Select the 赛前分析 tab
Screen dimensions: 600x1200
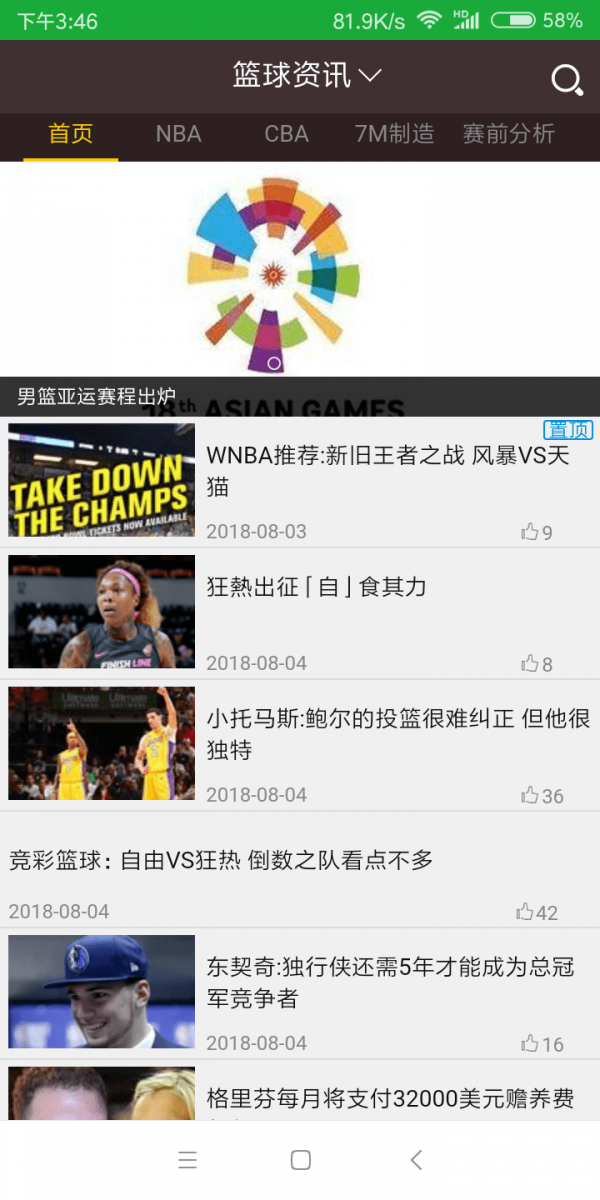tap(508, 134)
